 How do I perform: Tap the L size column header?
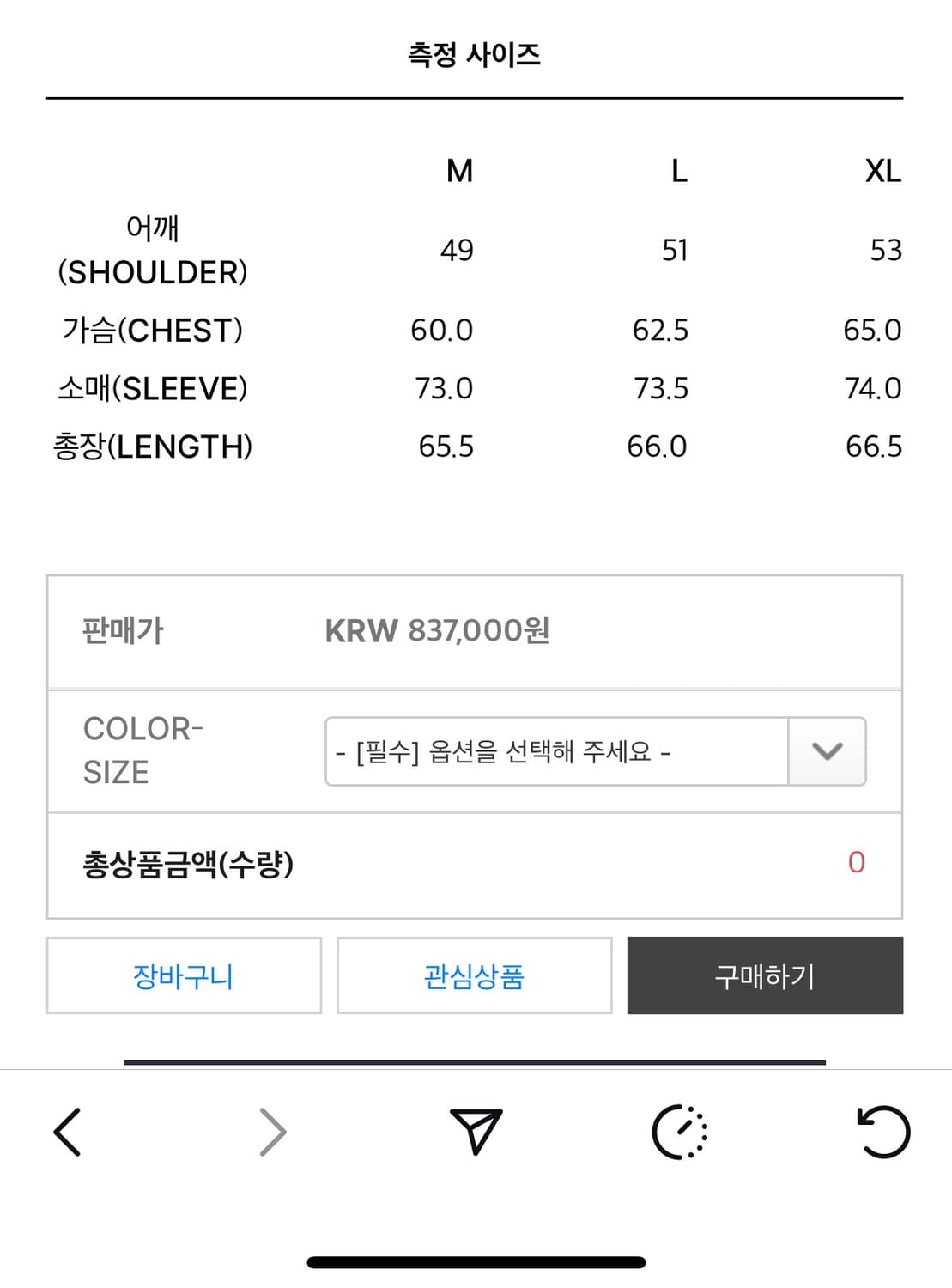click(678, 171)
